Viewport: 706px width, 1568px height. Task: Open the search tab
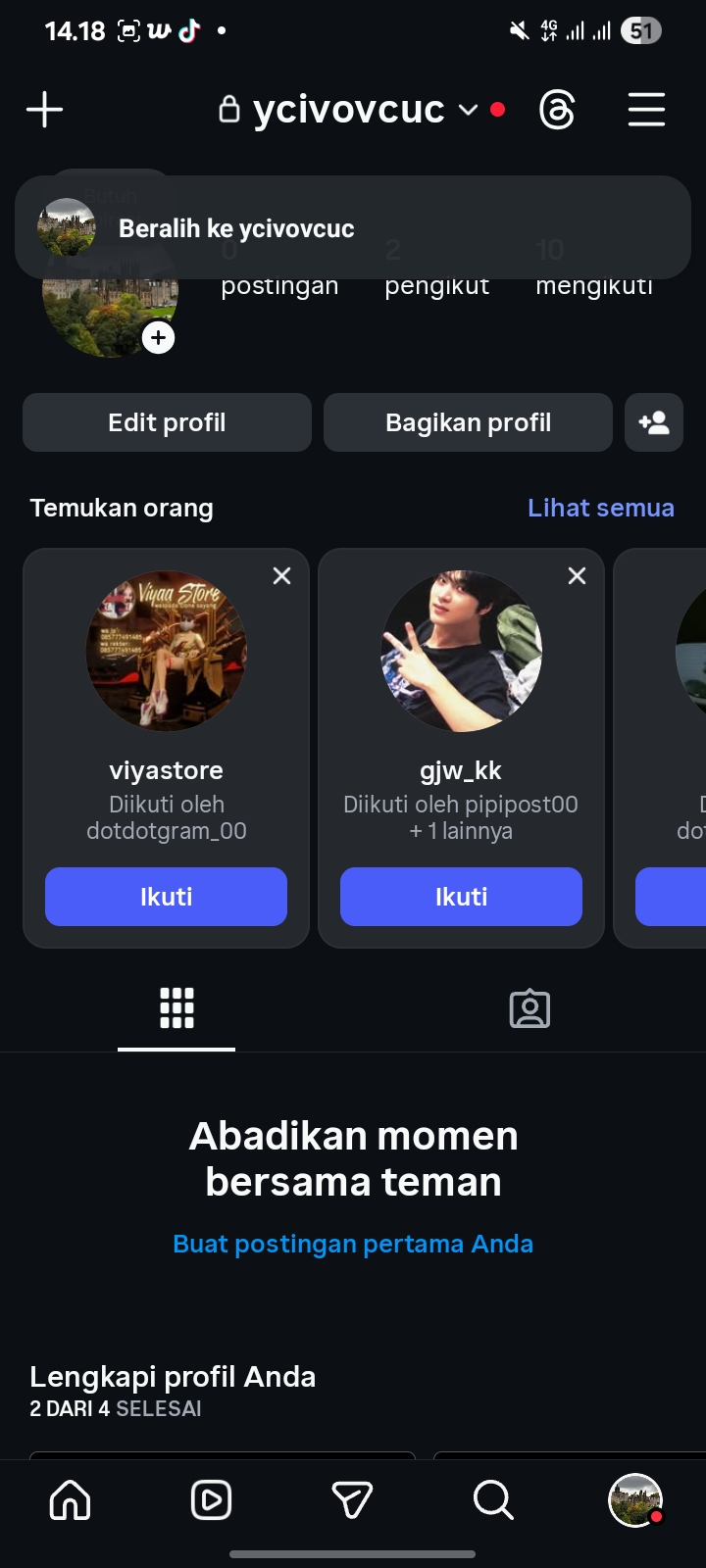coord(492,1499)
